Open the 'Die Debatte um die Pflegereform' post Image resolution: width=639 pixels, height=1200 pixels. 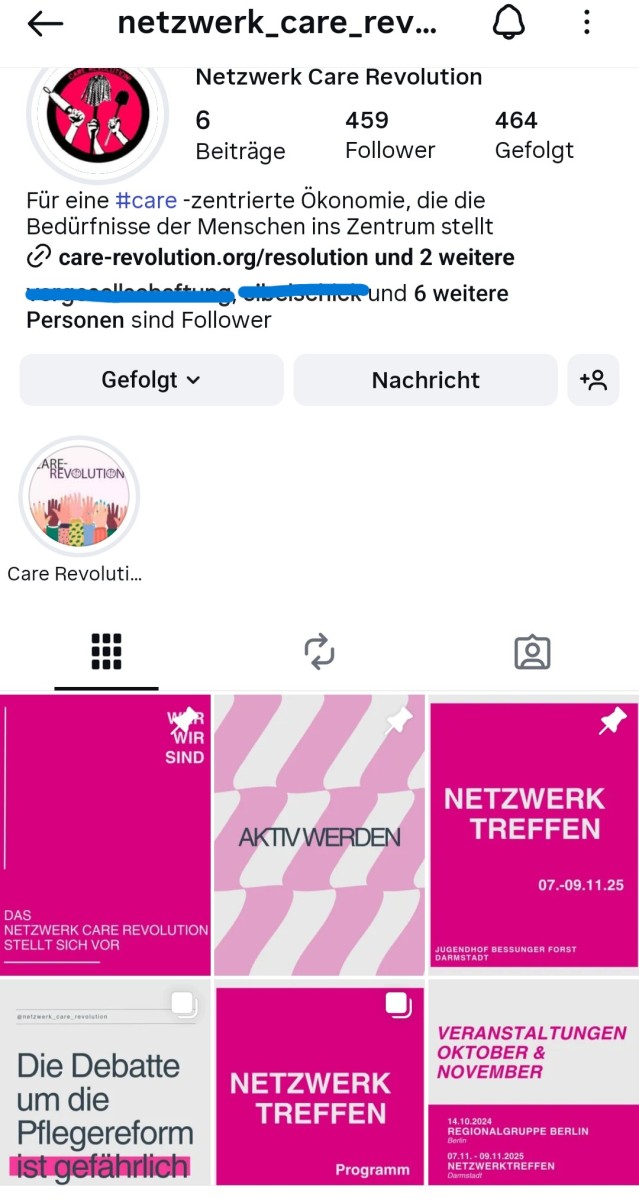click(x=105, y=1085)
